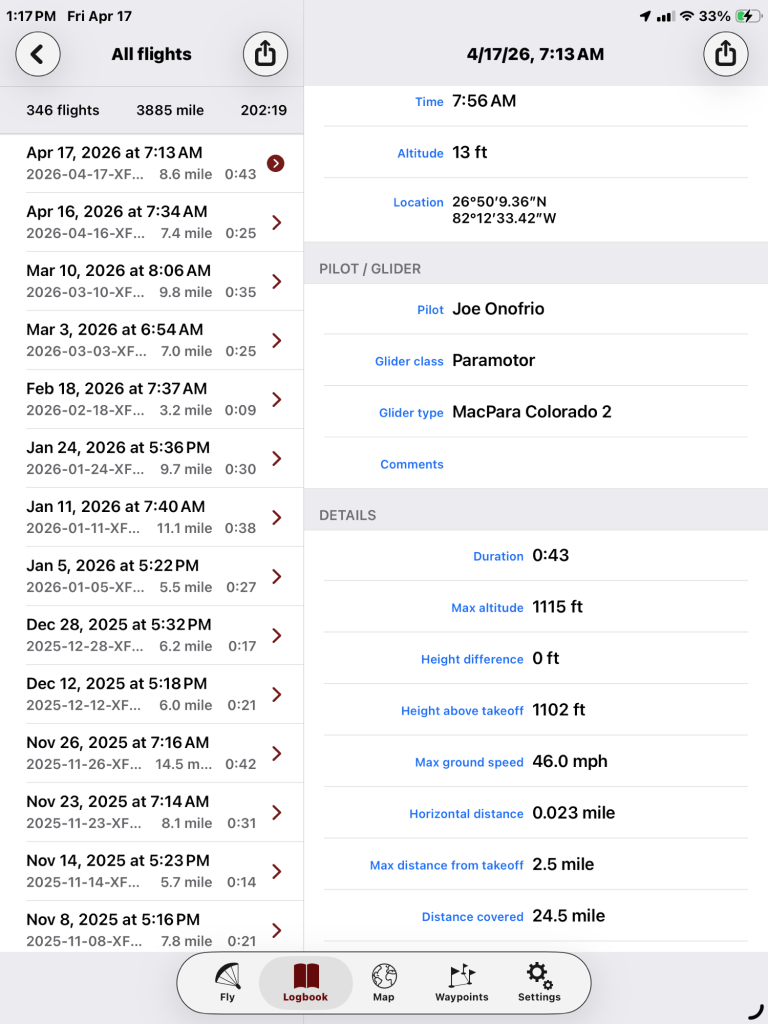The height and width of the screenshot is (1024, 768).
Task: Open the Feb 18, 2026 flight
Action: tap(152, 399)
